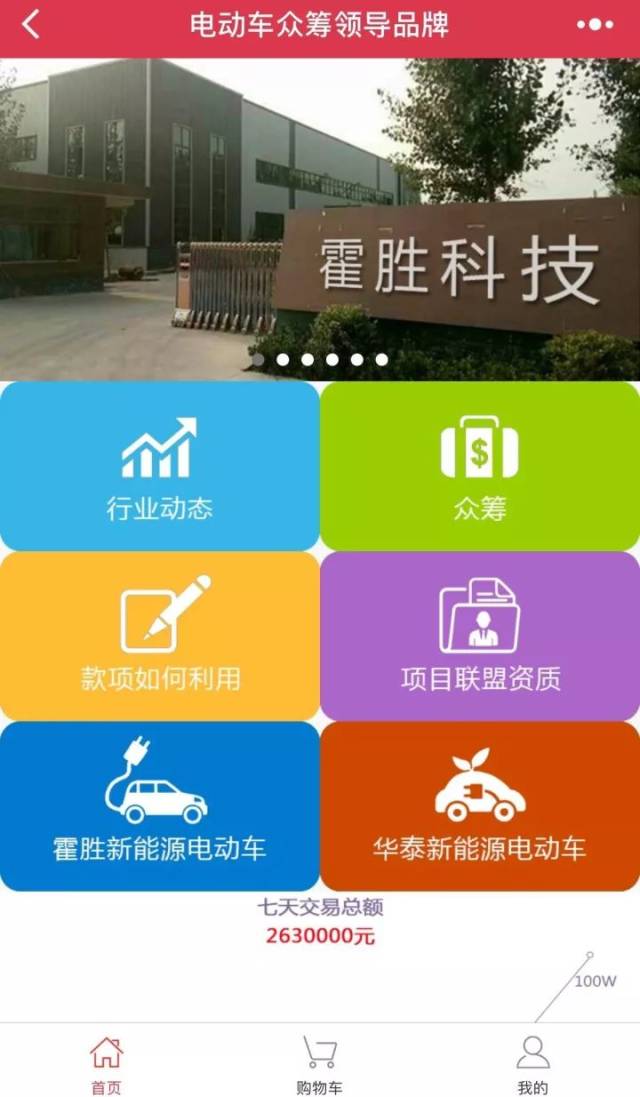Open the 项目联盟资质 tile
This screenshot has height=1097, width=640.
point(480,637)
